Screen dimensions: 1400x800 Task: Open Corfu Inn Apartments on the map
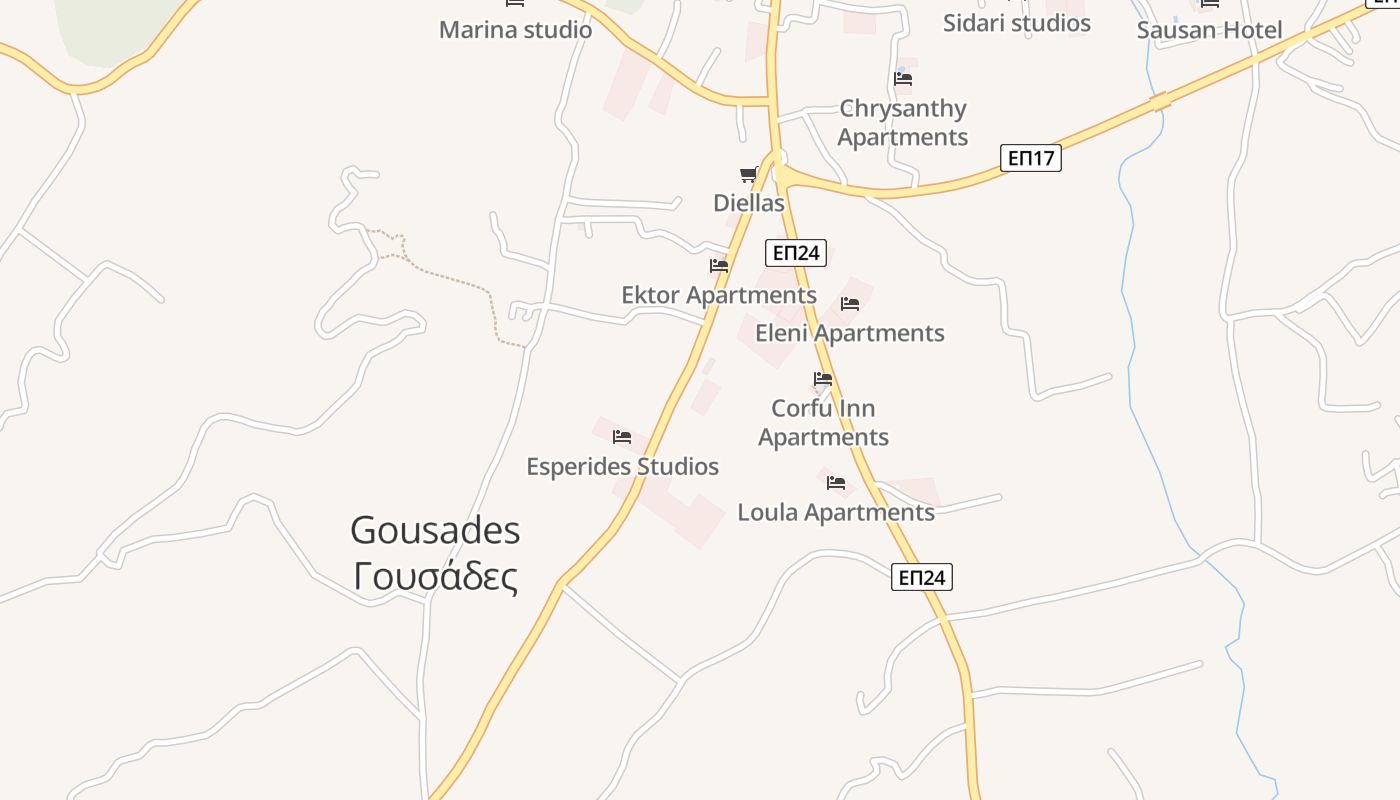pos(823,380)
